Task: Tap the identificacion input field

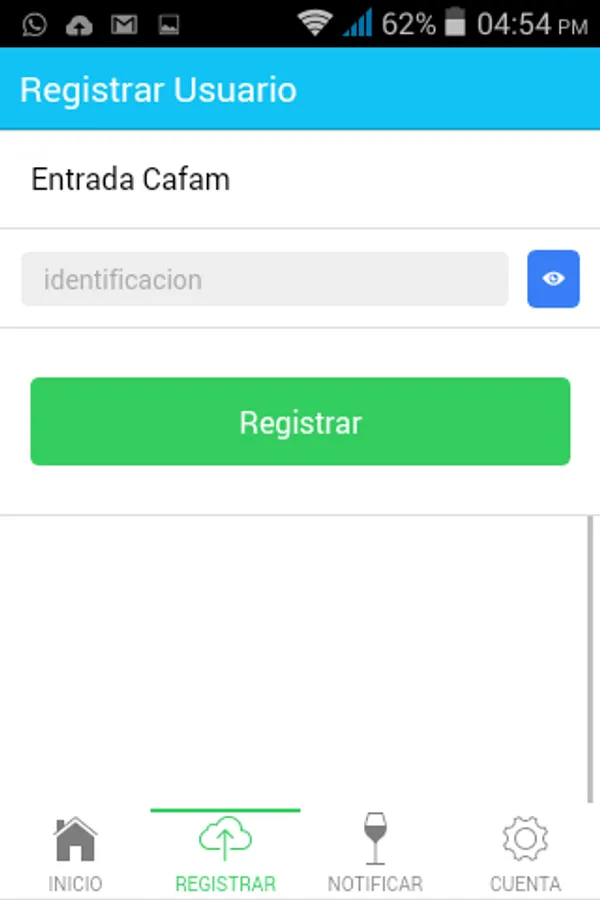Action: (x=264, y=279)
